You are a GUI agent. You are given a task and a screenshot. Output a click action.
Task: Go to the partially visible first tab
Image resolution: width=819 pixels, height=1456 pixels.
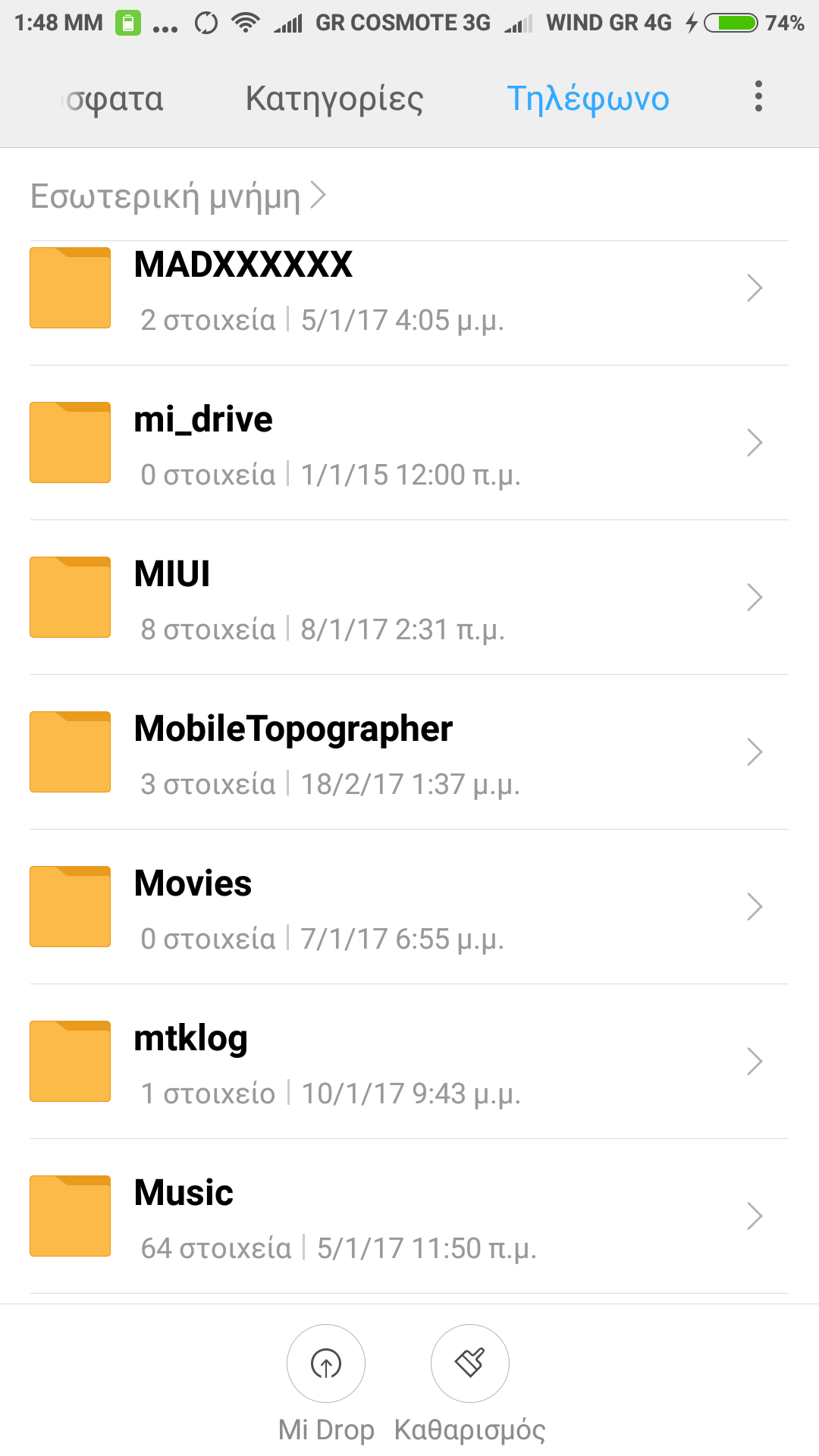tap(114, 99)
